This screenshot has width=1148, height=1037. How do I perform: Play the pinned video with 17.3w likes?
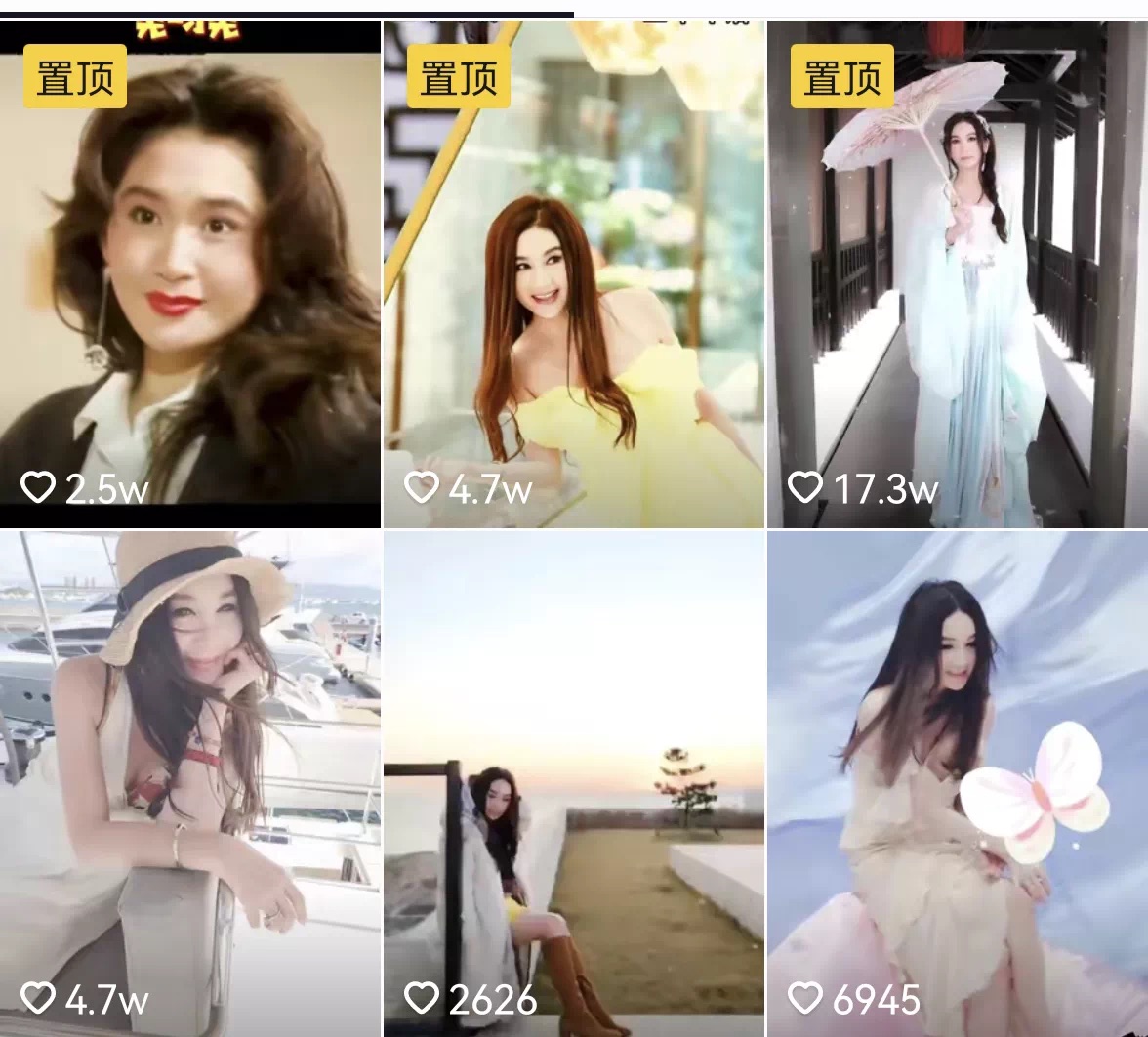pos(957,273)
